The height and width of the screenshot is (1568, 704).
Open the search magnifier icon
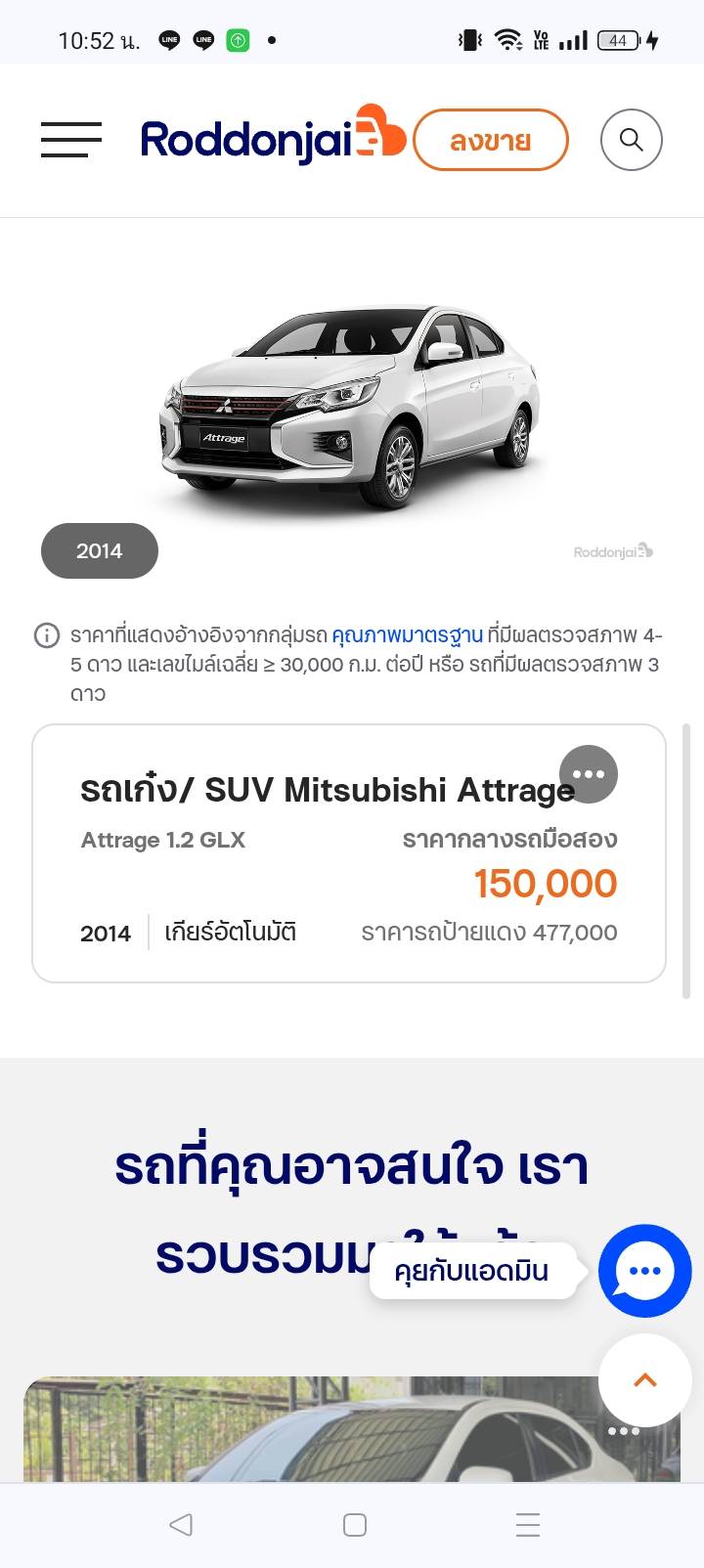tap(631, 140)
